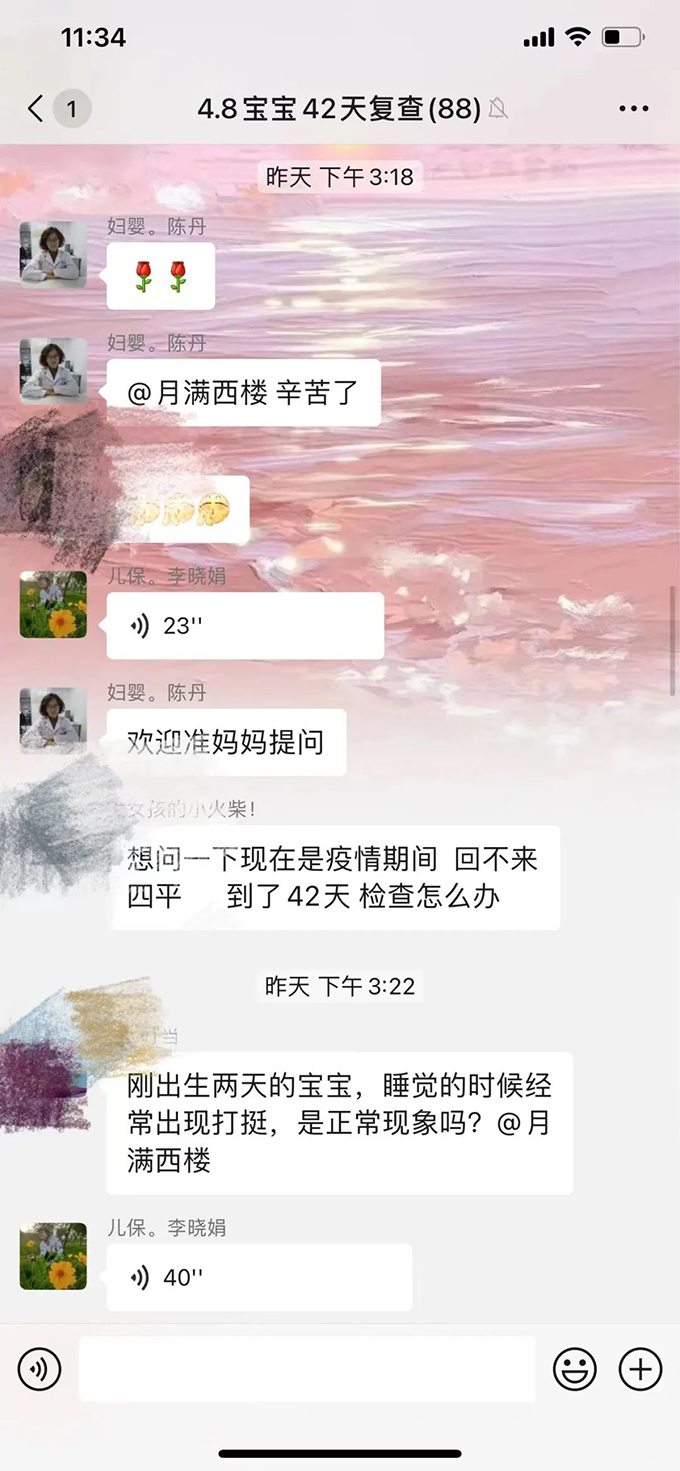The width and height of the screenshot is (680, 1471).
Task: Open 陈丹's avatar next to the roses message
Action: click(x=53, y=254)
